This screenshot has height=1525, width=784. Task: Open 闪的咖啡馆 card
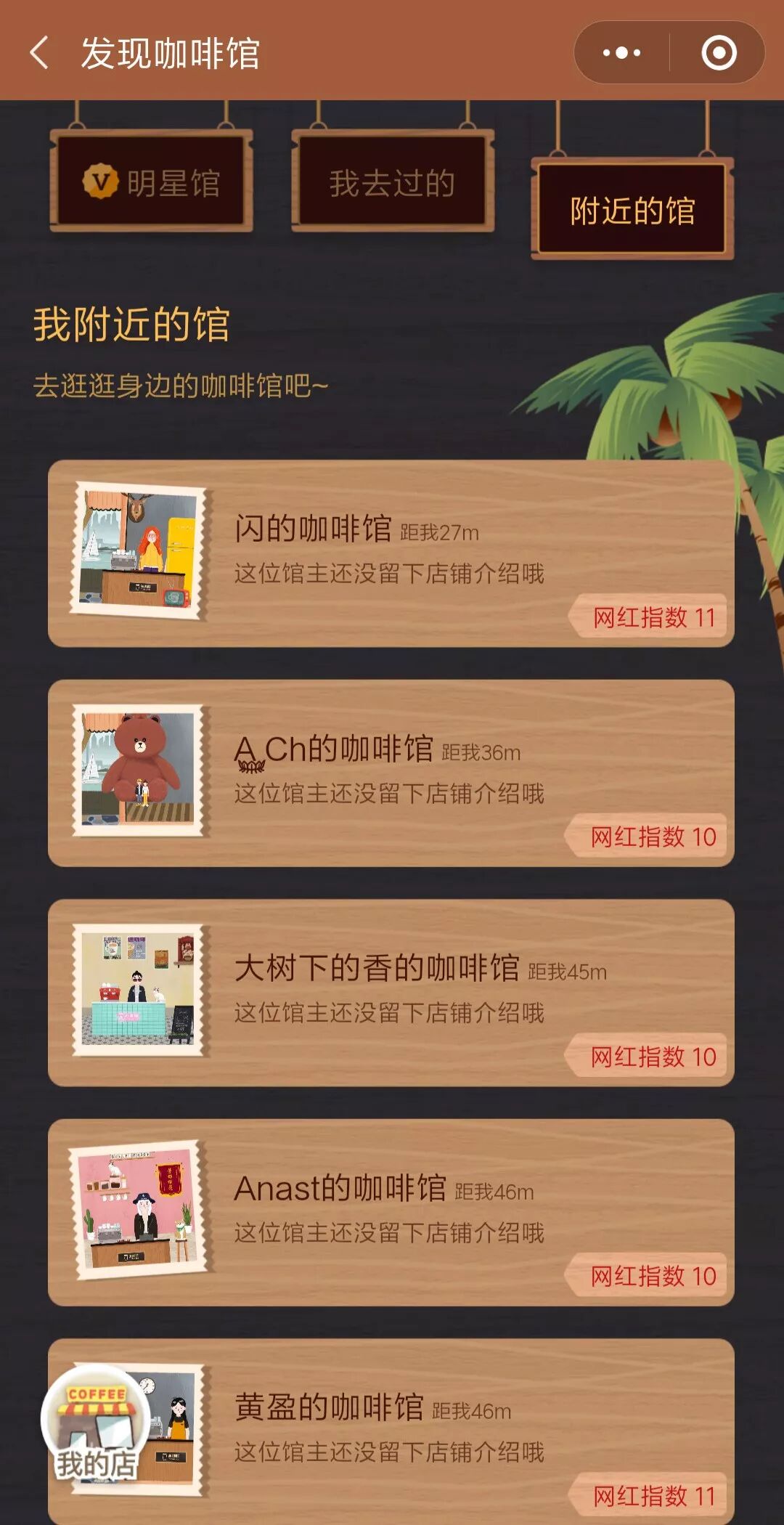(391, 553)
